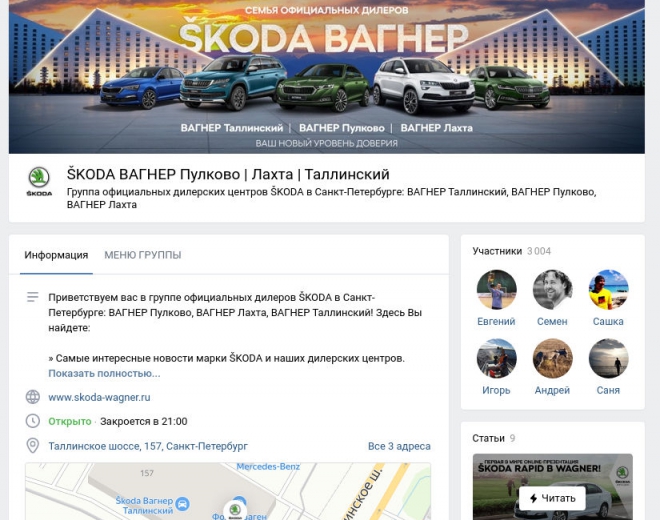Open Сашка's member profile
Screen dimensions: 660x520
point(608,290)
